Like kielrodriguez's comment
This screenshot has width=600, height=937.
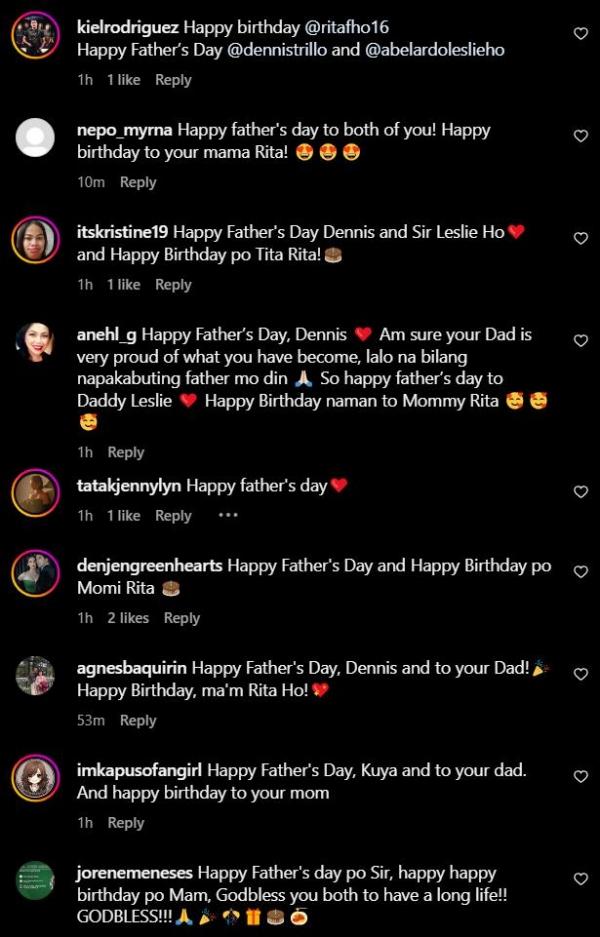click(x=580, y=33)
